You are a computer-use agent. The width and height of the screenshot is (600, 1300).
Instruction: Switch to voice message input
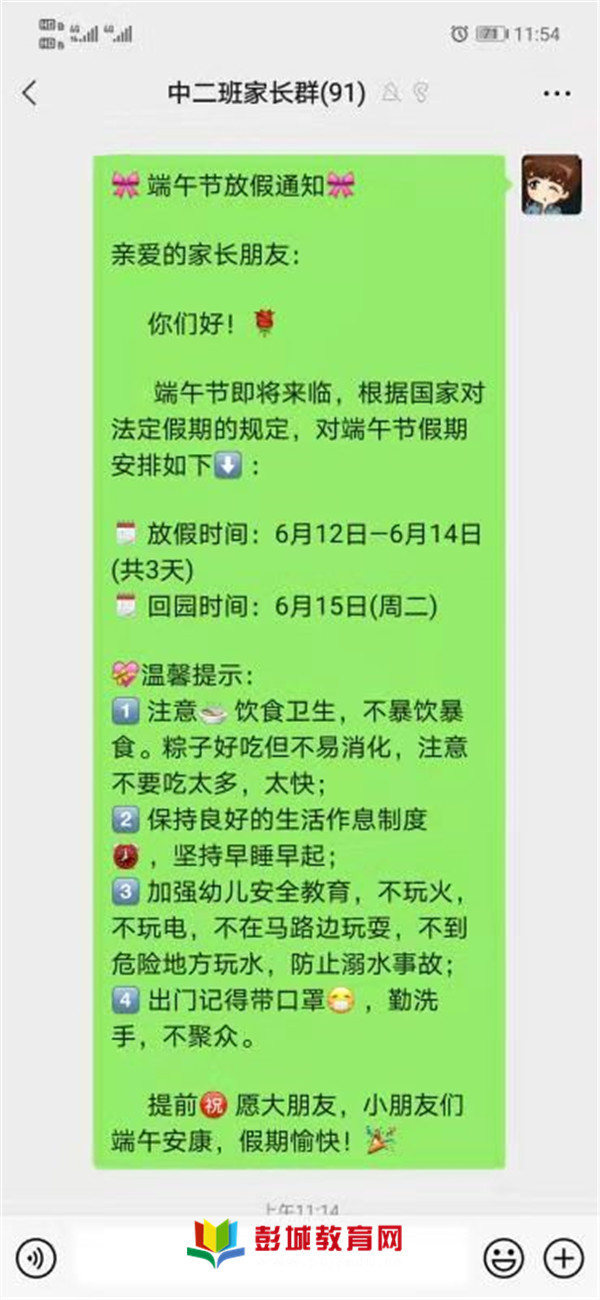click(x=36, y=1256)
